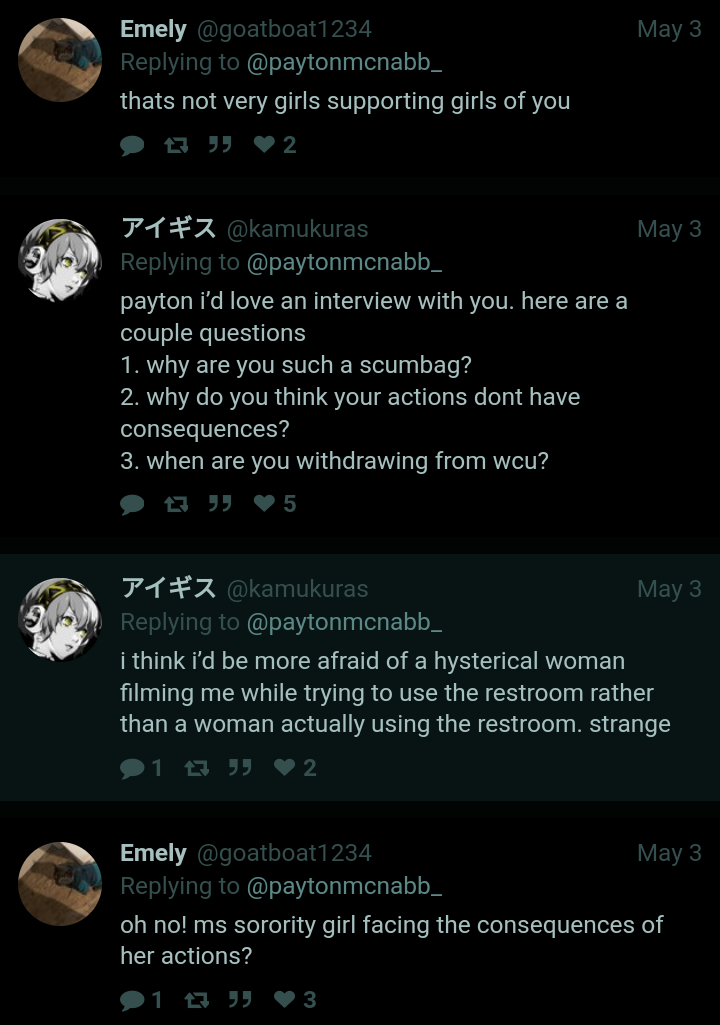Open comments on the "hysterical woman" reply
This screenshot has height=1025, width=720.
132,768
